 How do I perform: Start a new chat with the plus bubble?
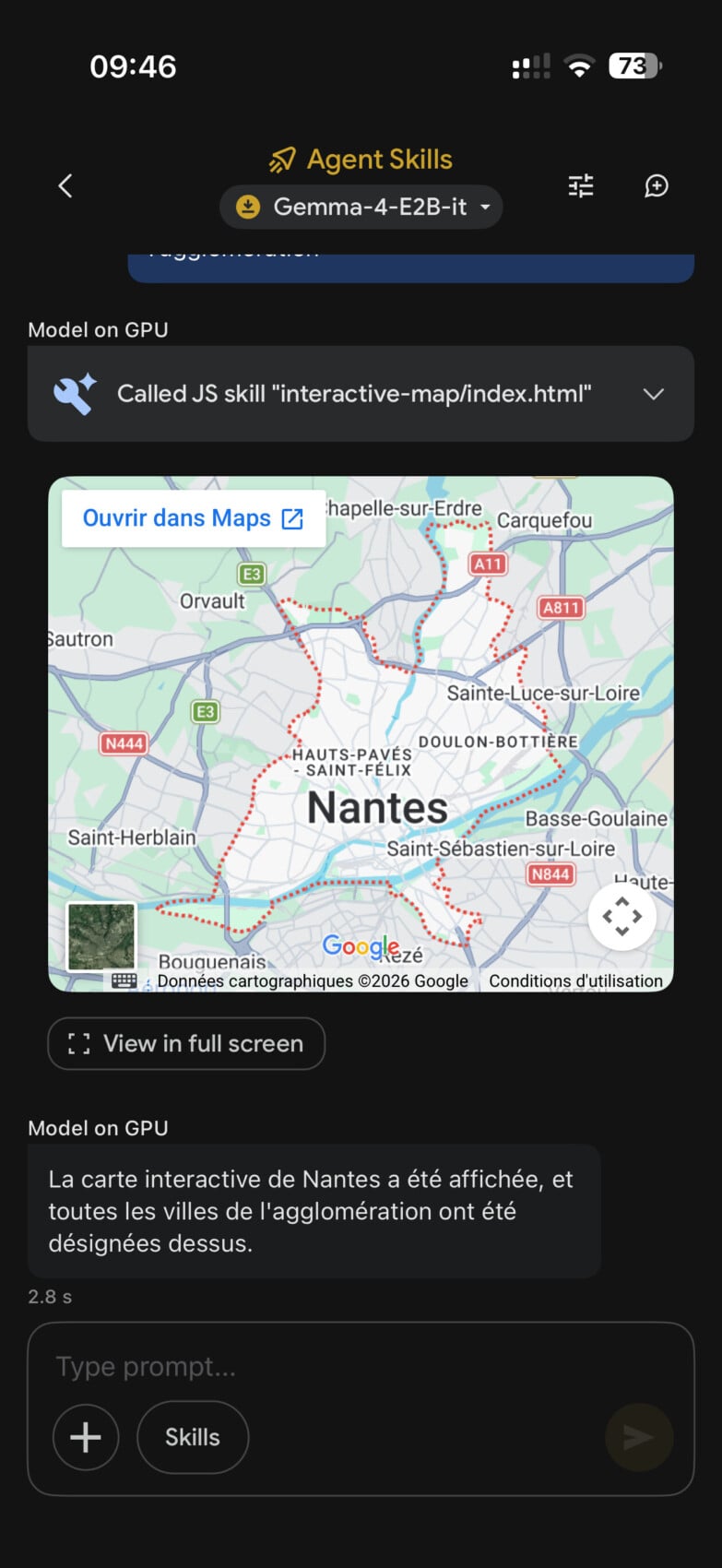(x=656, y=186)
